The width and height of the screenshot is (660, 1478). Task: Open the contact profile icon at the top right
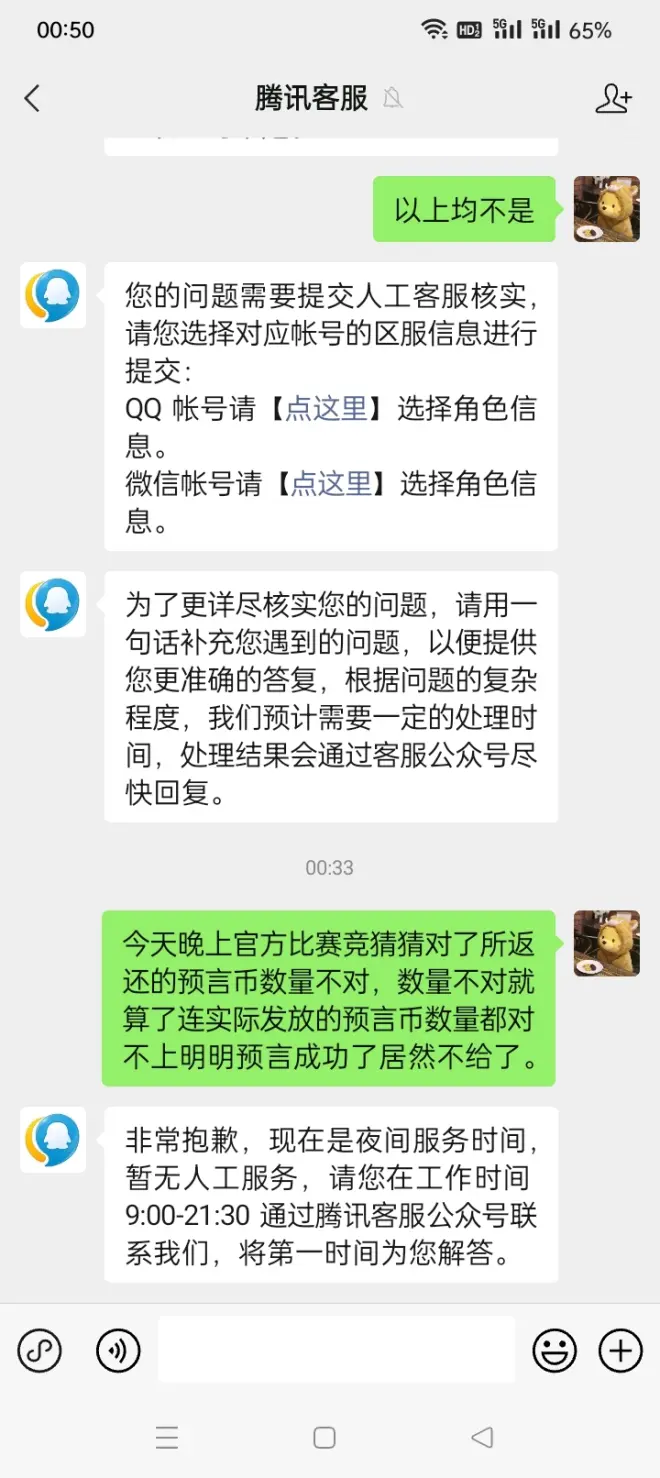[x=613, y=98]
